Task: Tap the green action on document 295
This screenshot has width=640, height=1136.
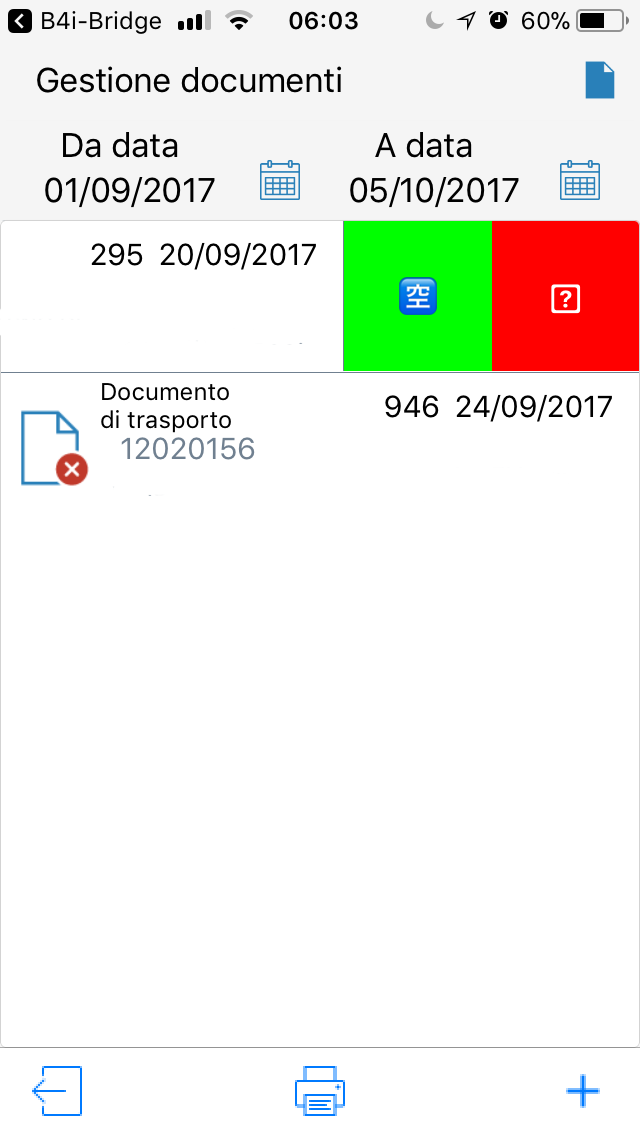Action: pos(417,297)
